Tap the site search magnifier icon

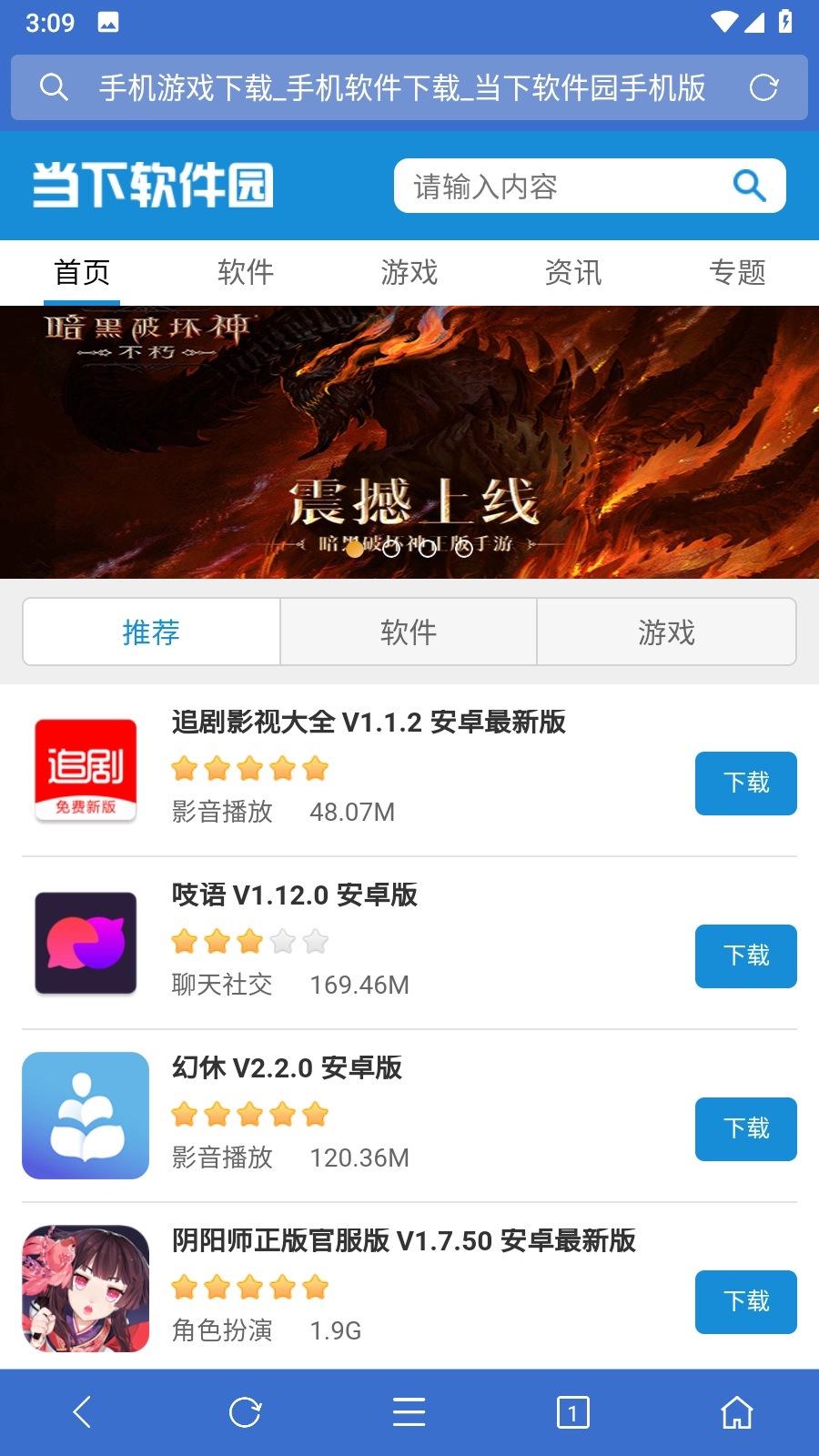[749, 187]
